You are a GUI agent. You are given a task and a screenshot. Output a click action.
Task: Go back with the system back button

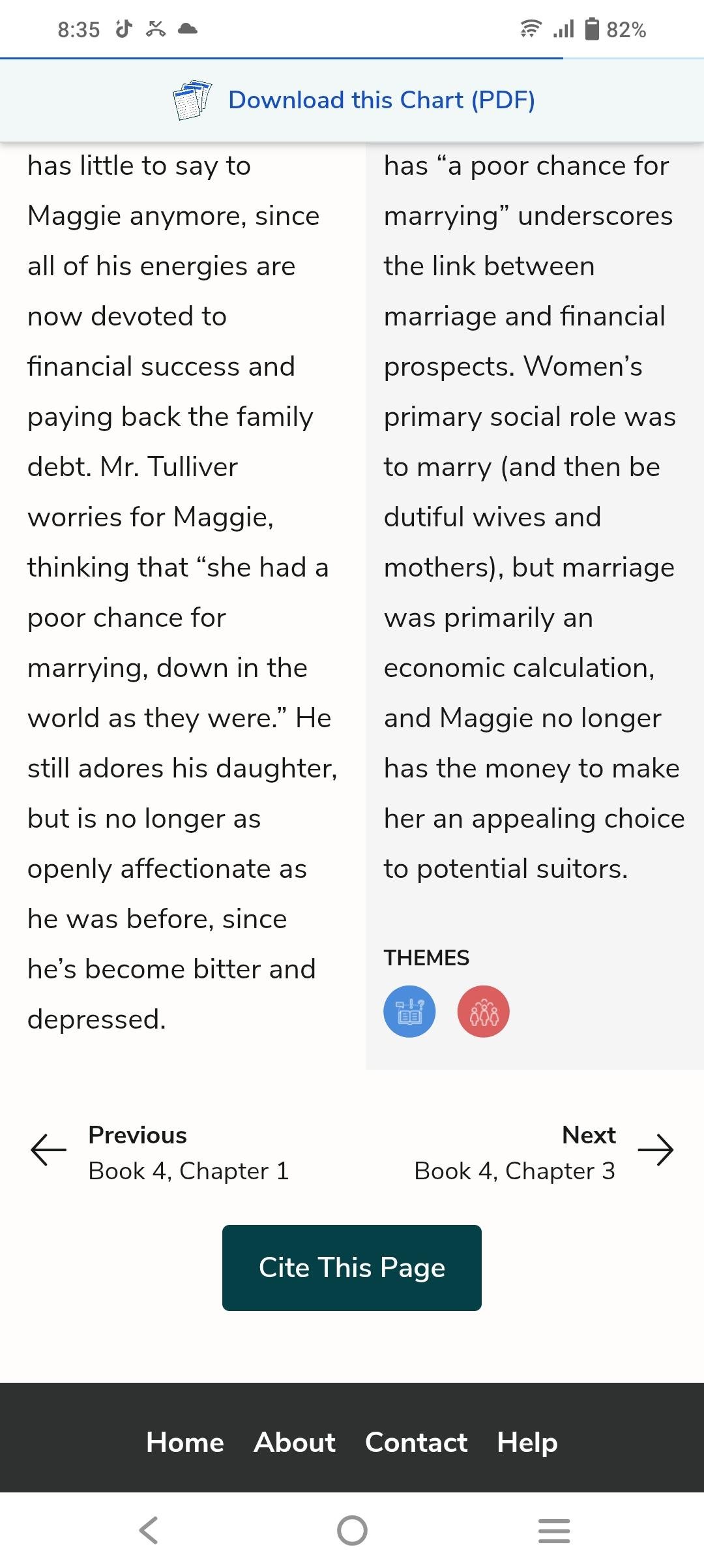149,1530
